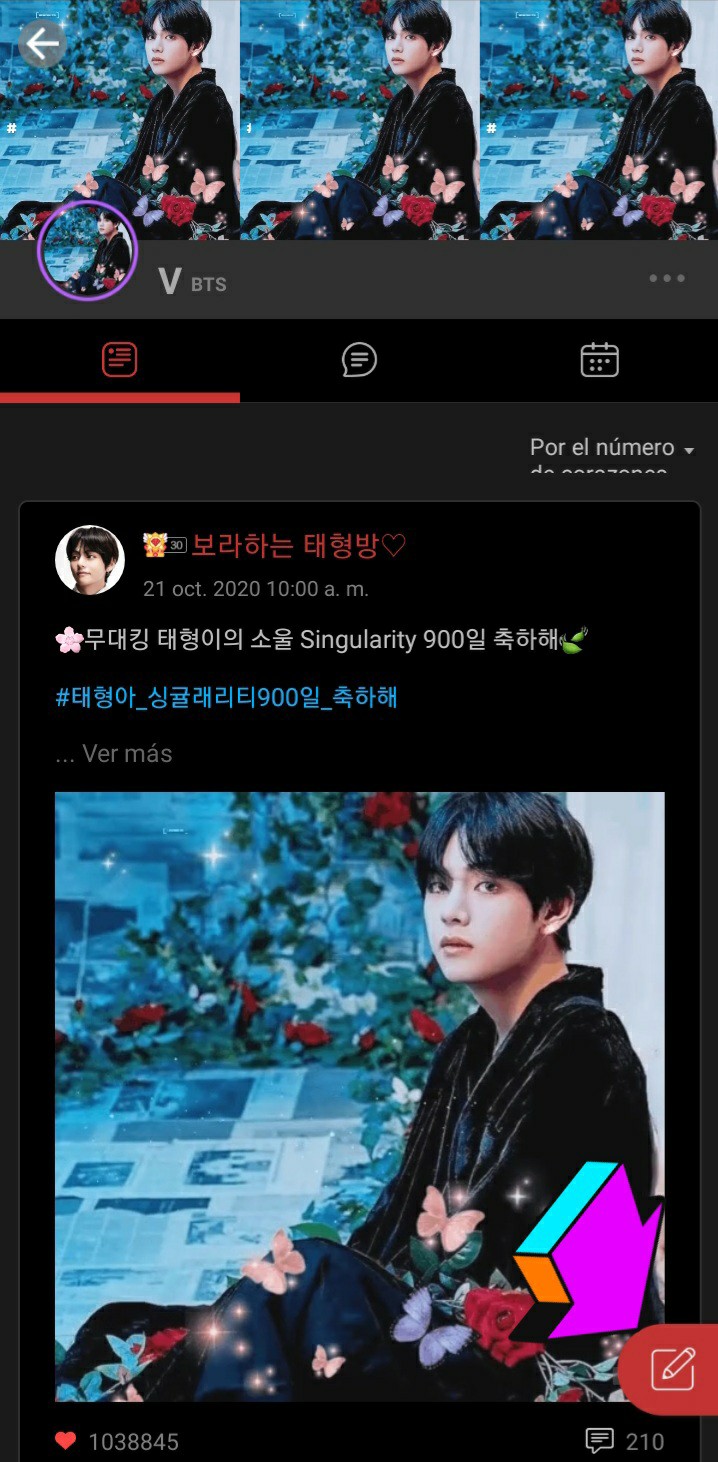Open hashtag #태형아_싱귤래리티900일_축하해
The height and width of the screenshot is (1462, 718).
click(x=226, y=697)
